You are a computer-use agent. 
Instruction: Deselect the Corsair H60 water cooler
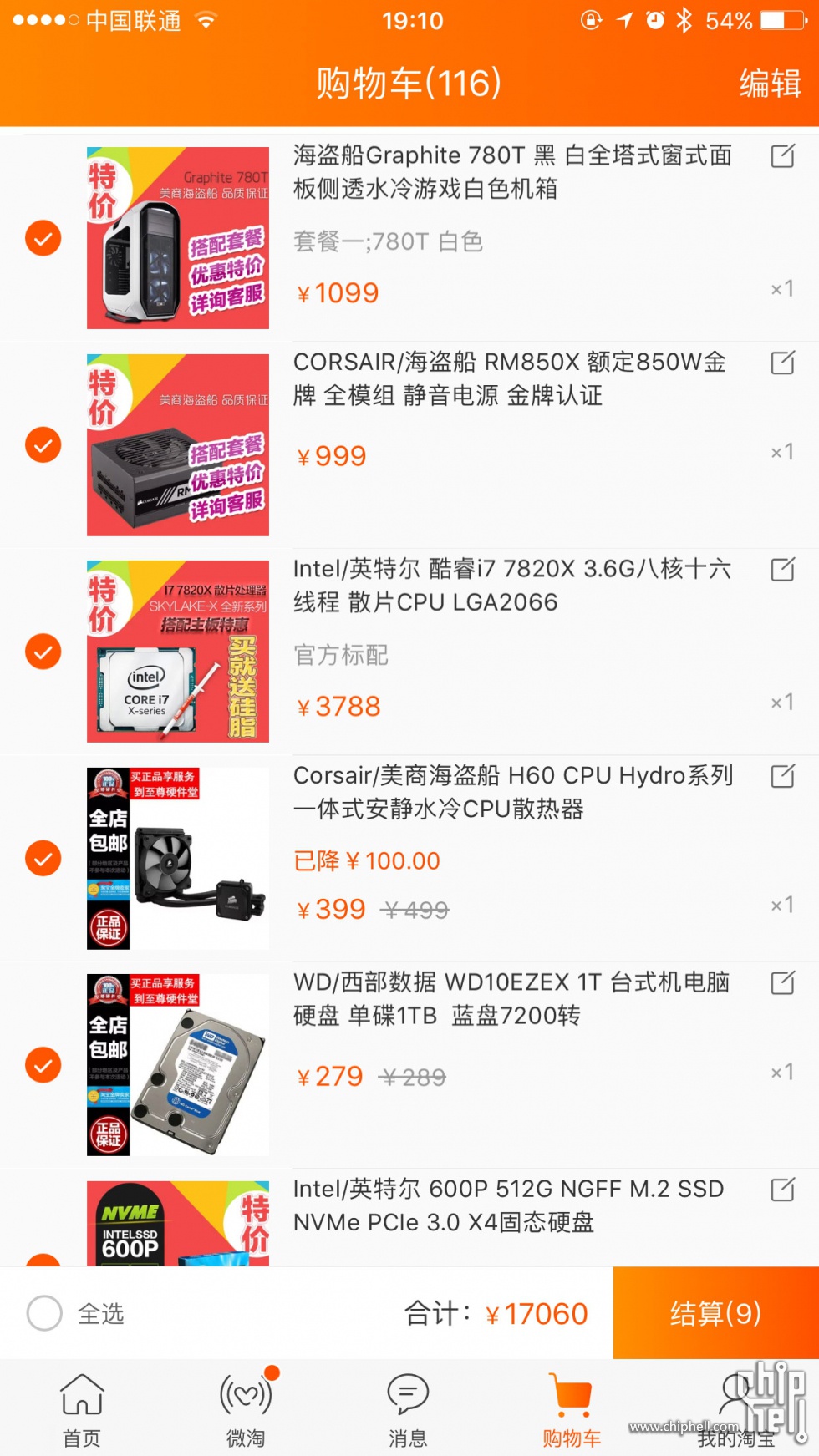point(43,859)
